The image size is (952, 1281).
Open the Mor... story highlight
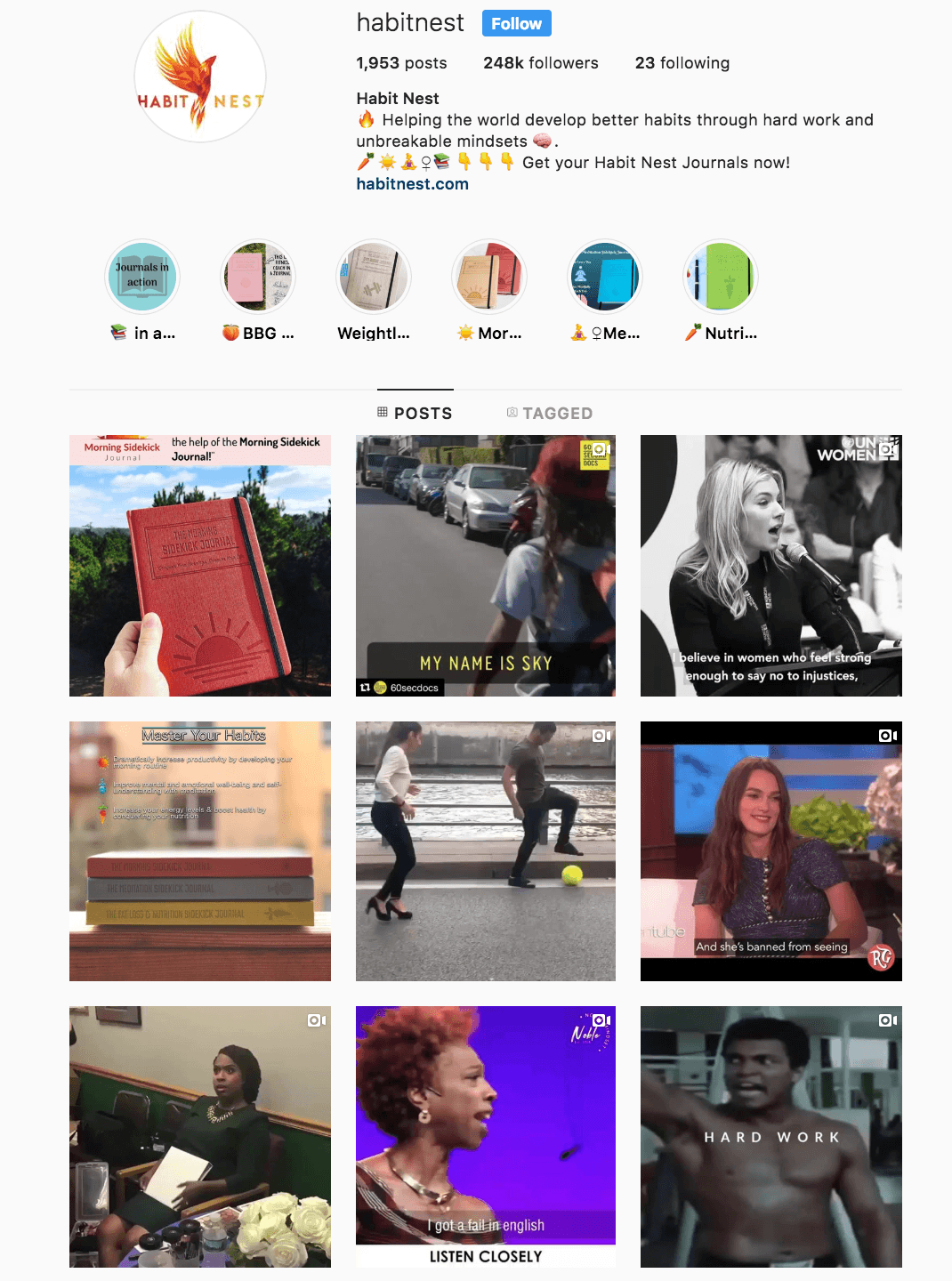(489, 277)
